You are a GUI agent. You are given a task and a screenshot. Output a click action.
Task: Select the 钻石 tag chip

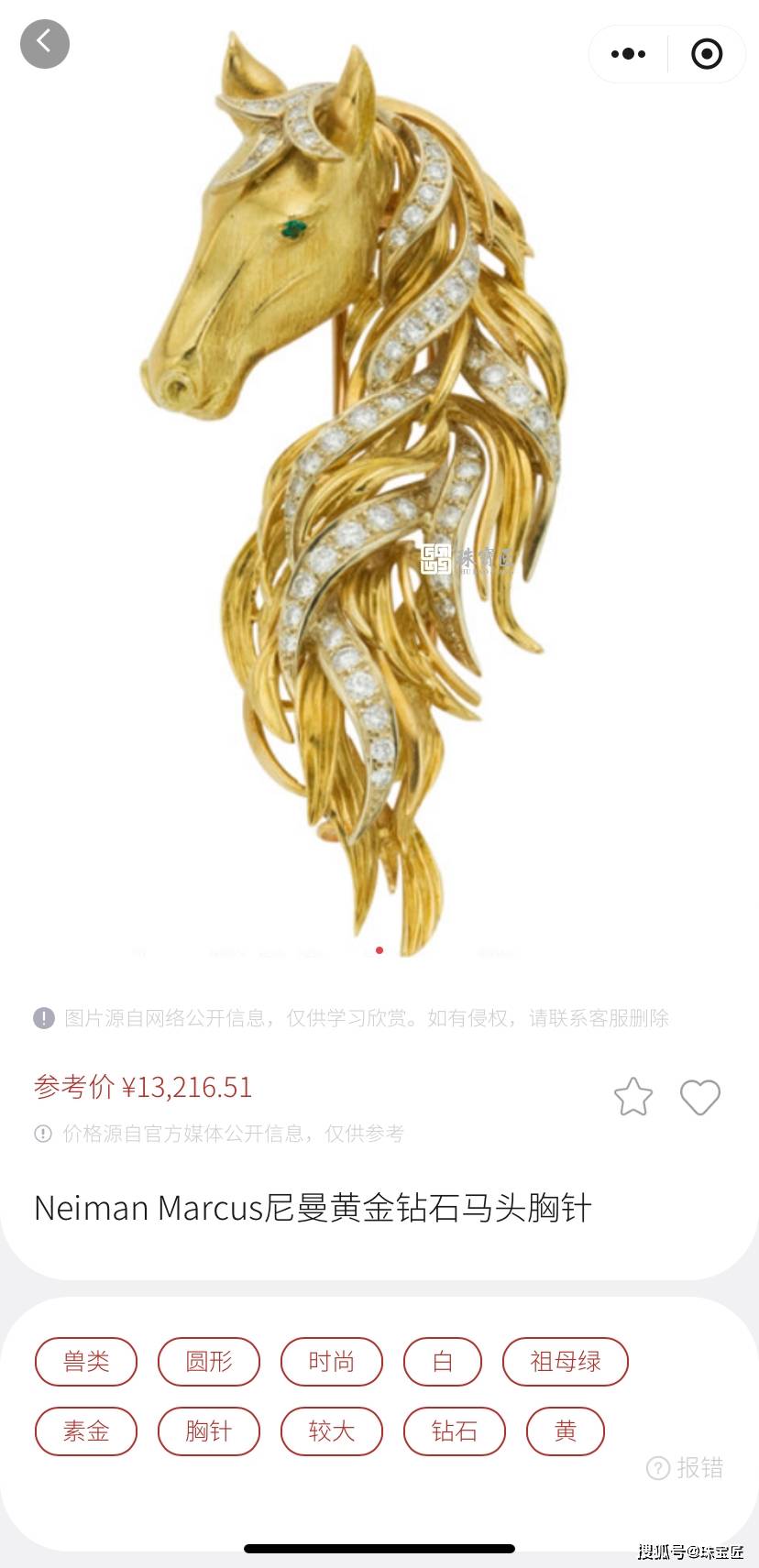(x=454, y=1431)
